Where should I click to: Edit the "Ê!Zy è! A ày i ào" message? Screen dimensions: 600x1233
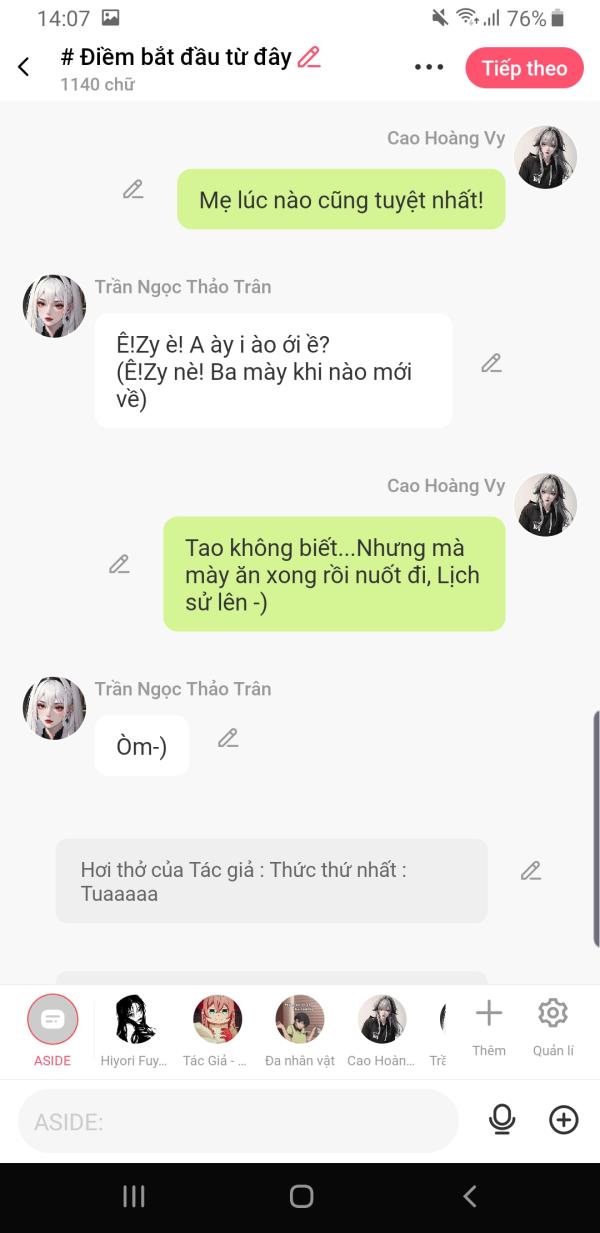coord(491,363)
